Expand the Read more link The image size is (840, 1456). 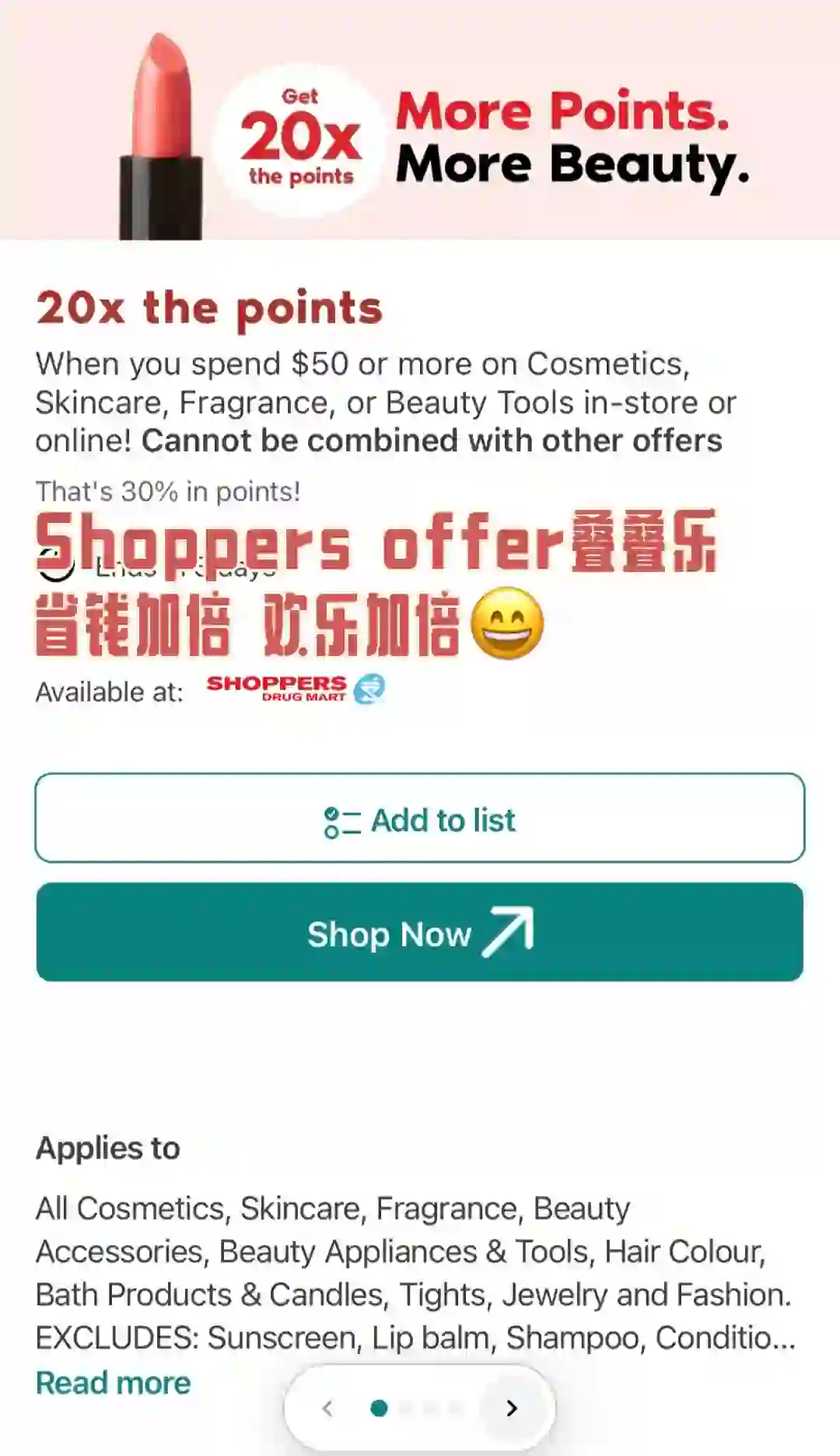point(114,1383)
